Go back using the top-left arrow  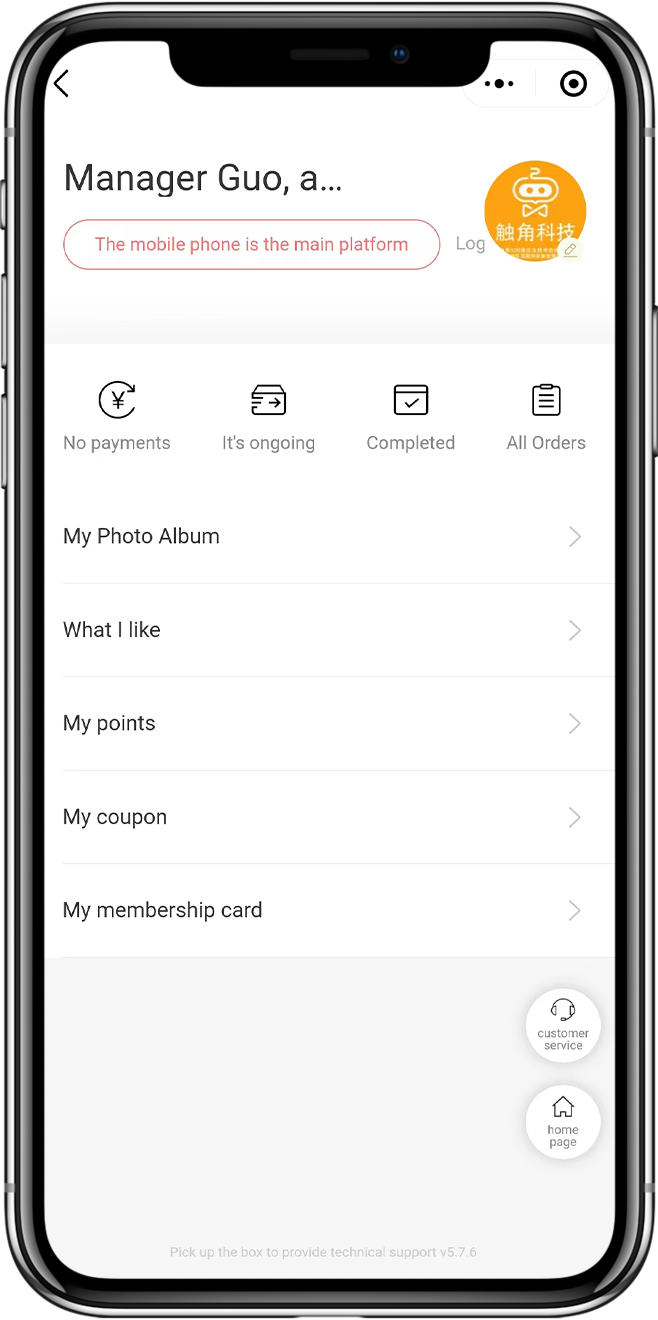coord(62,84)
